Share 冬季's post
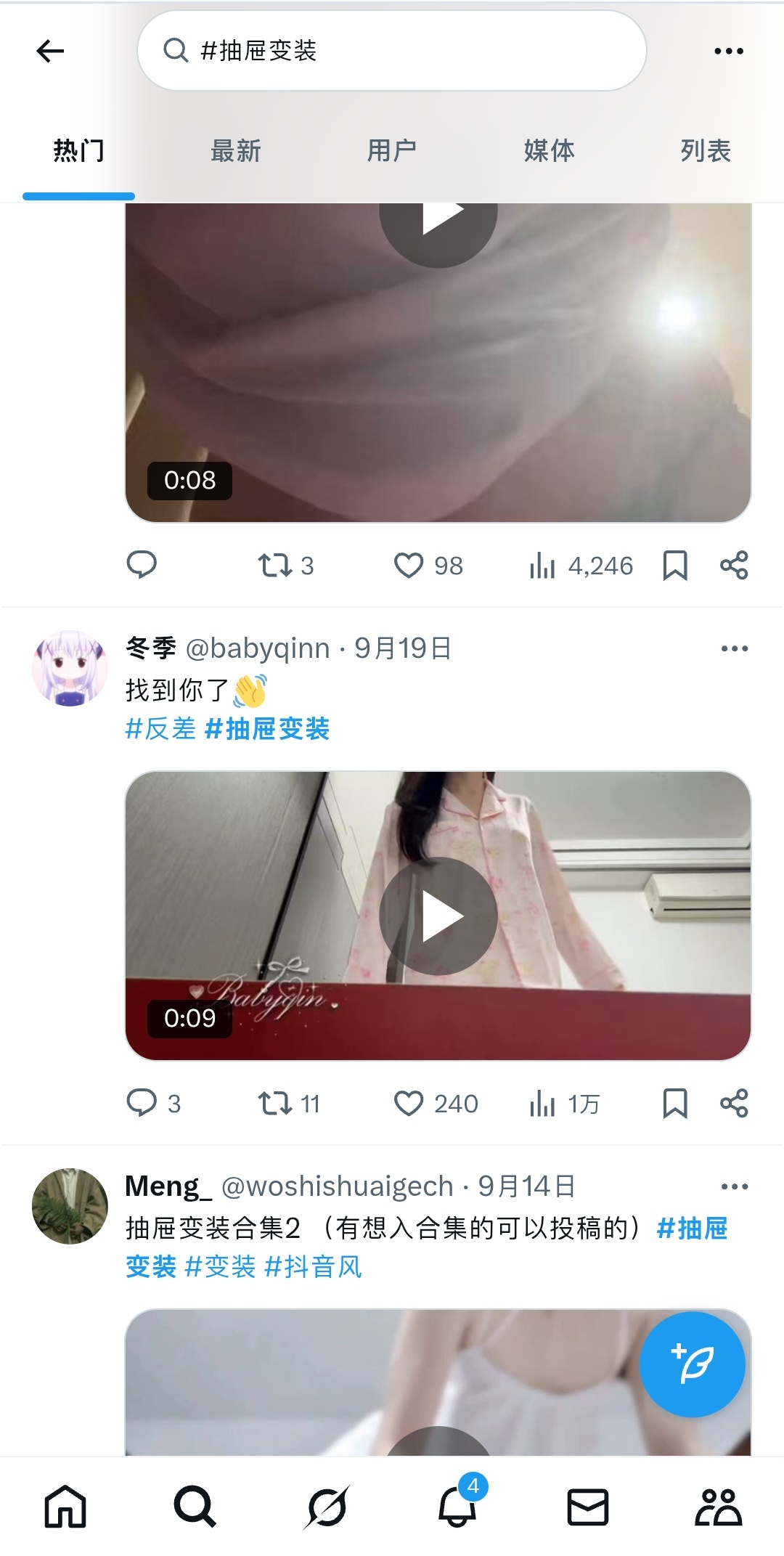Image resolution: width=784 pixels, height=1556 pixels. tap(734, 1104)
